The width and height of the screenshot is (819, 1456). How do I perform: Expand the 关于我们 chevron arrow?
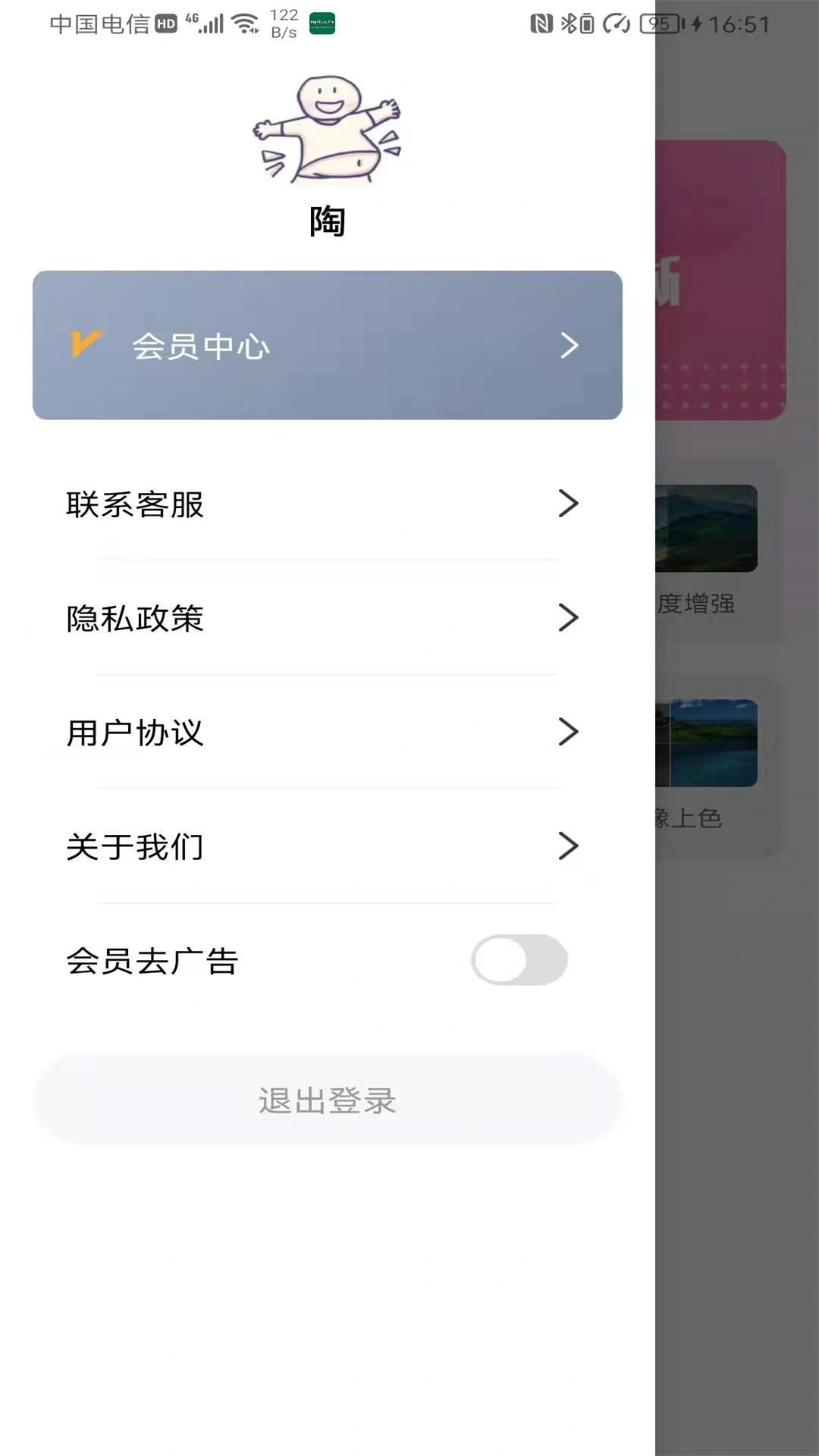click(x=570, y=846)
